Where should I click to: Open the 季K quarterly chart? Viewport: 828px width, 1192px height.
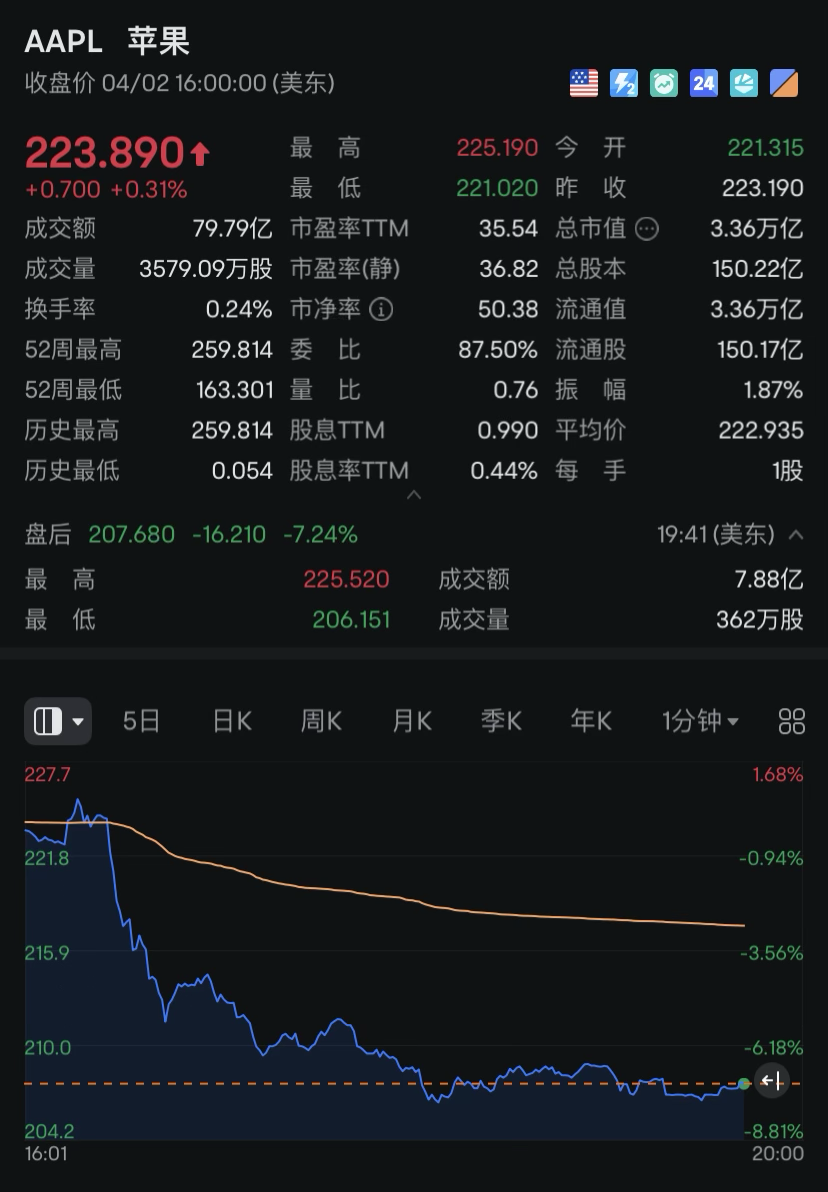[x=501, y=721]
